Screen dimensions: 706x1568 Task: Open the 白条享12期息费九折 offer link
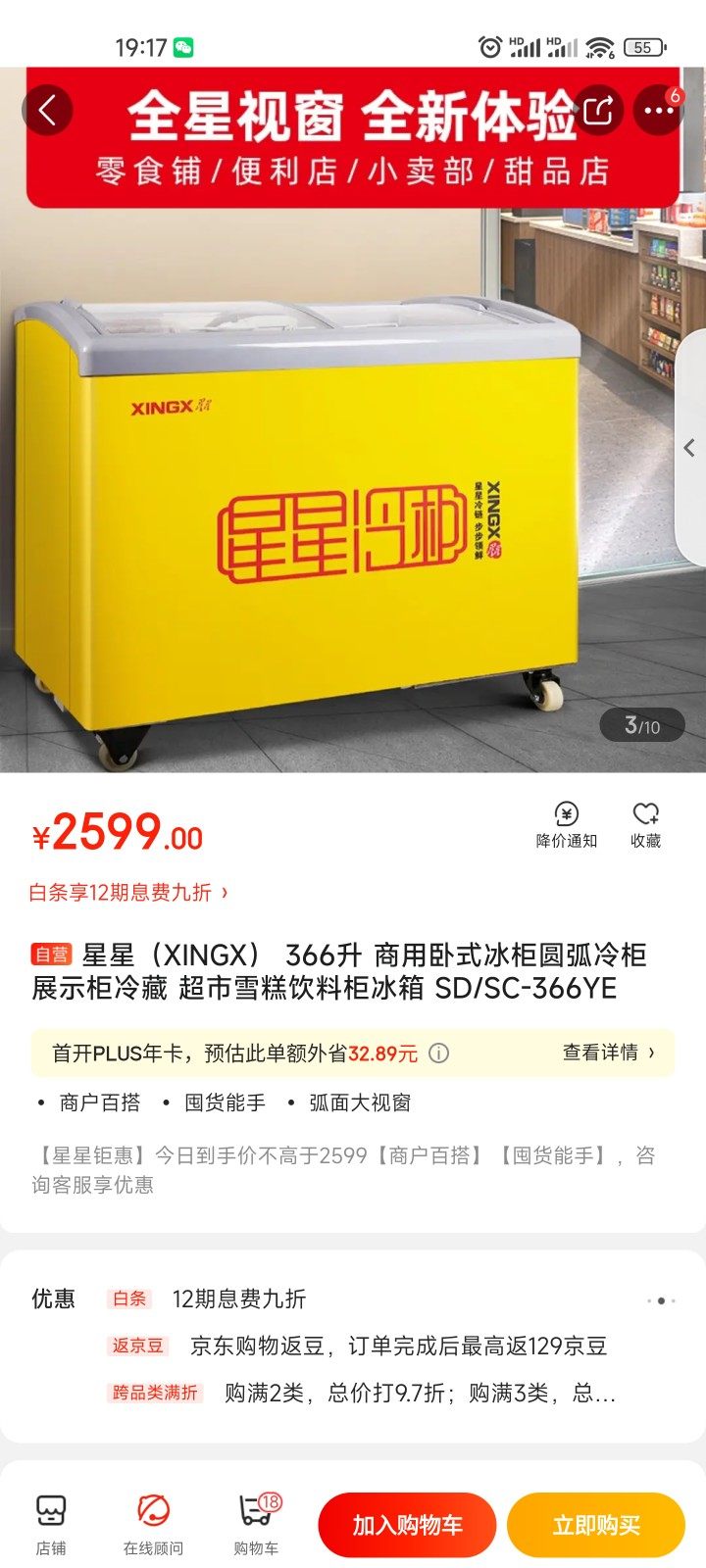[x=127, y=893]
